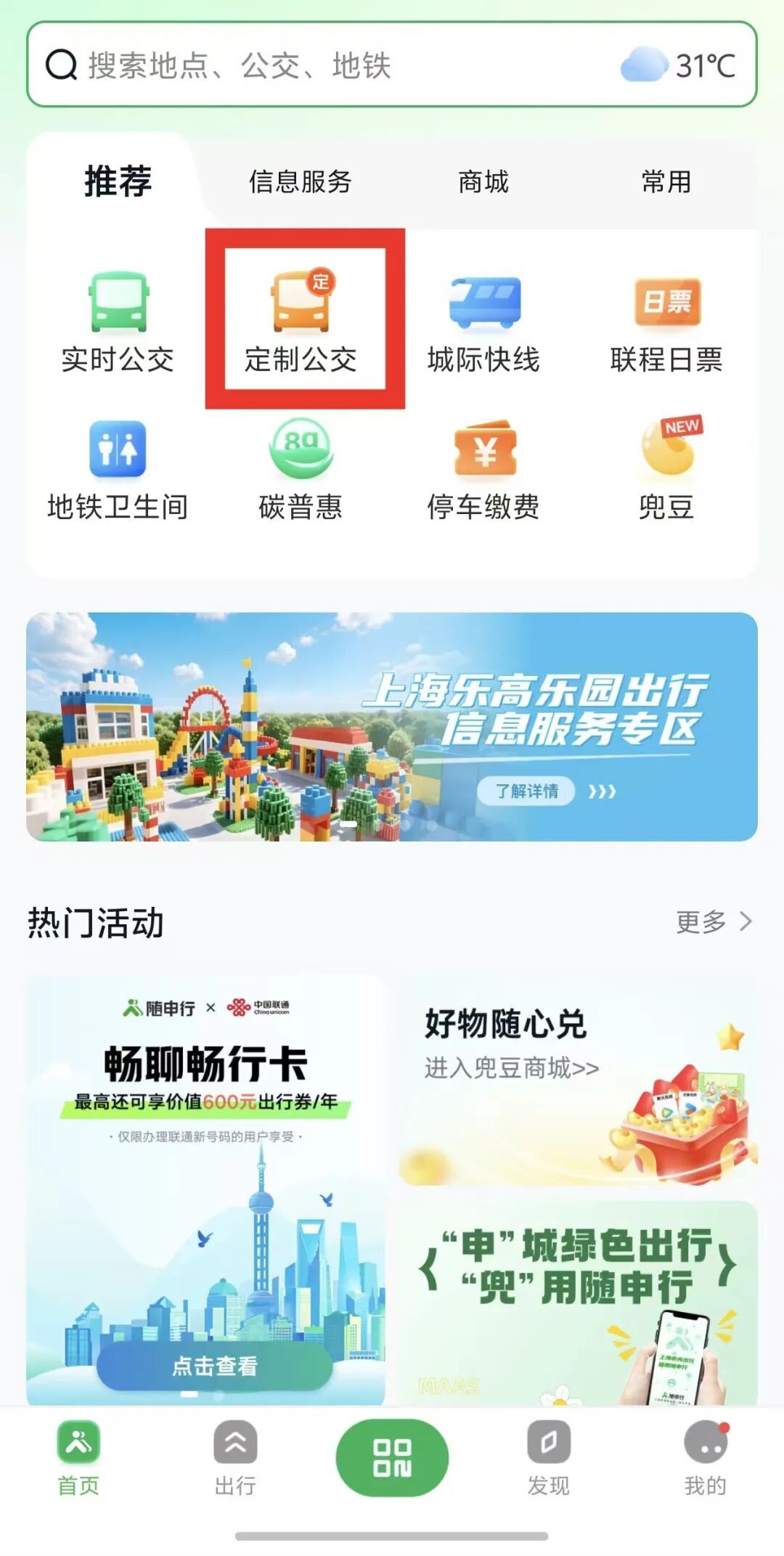784x1556 pixels.
Task: Open the 好物随心兑 mall card
Action: pos(578,1082)
